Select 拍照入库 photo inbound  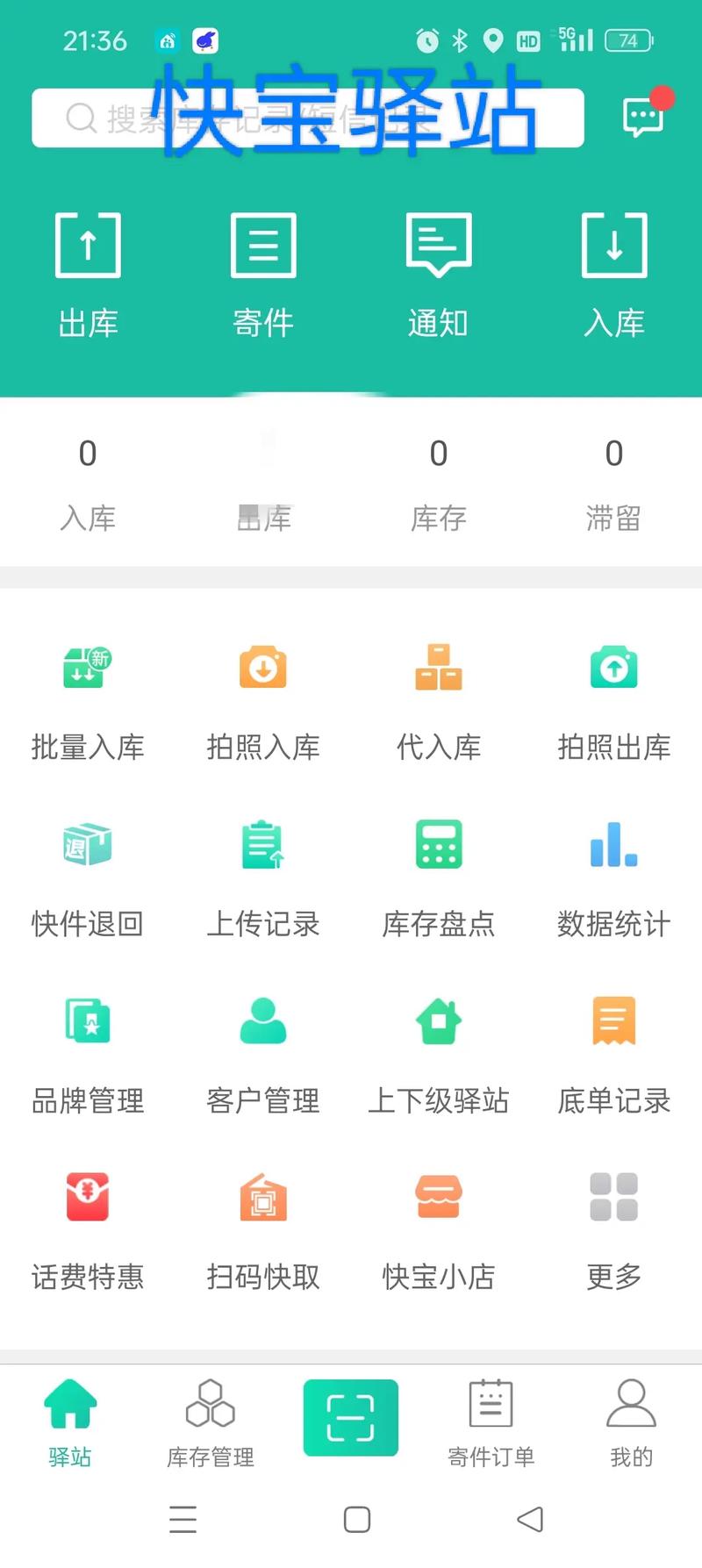(x=263, y=698)
